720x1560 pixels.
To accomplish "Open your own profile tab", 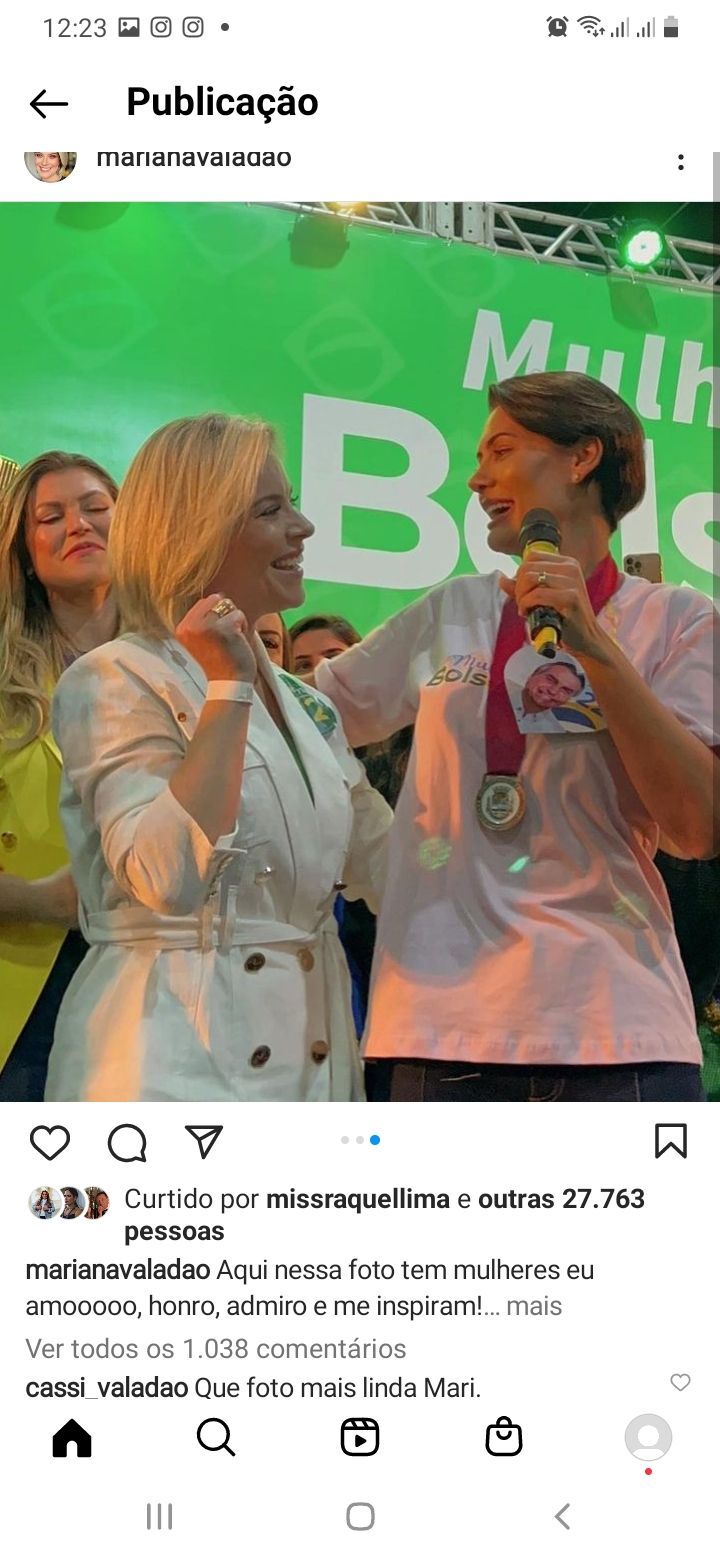I will click(648, 1438).
